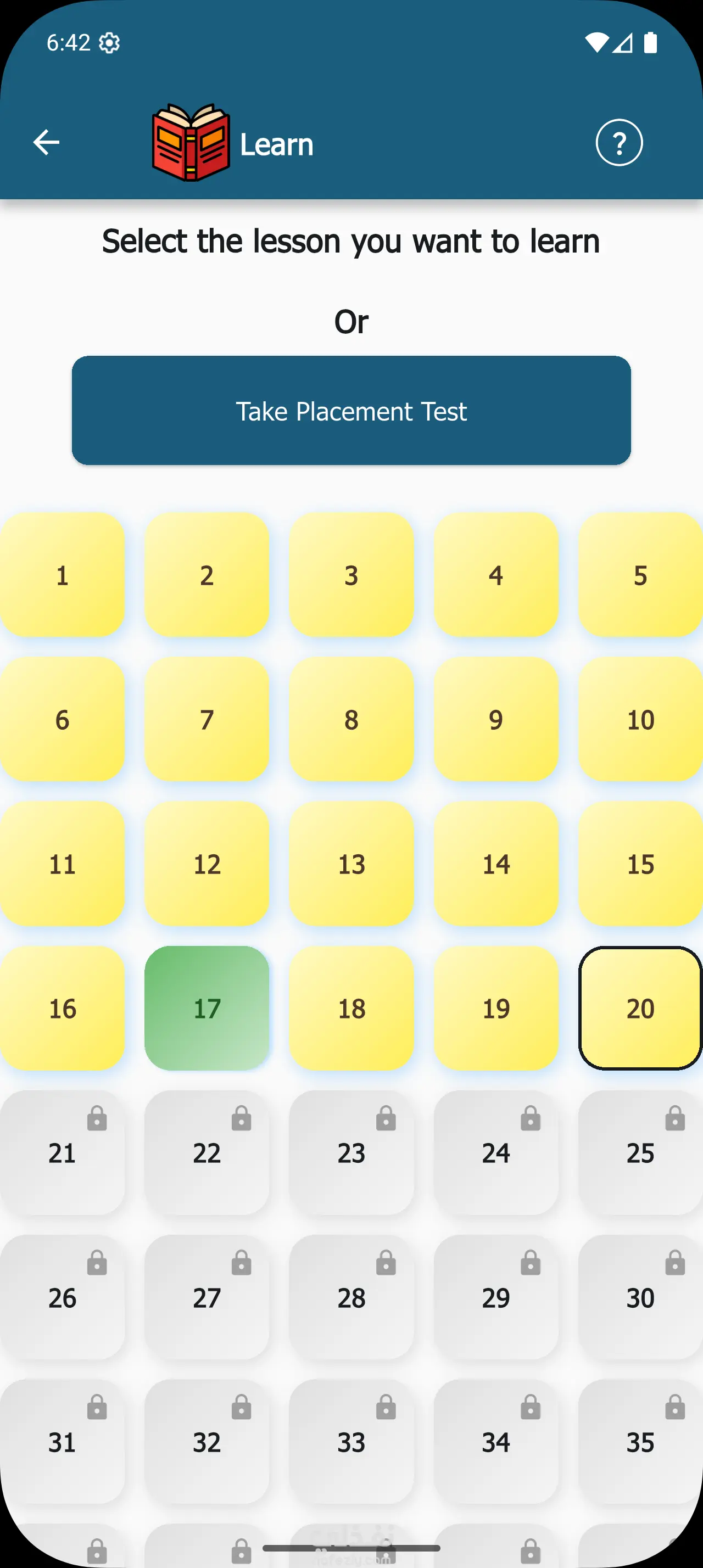The width and height of the screenshot is (703, 1568).
Task: Open the outlined lesson 20 tile
Action: point(640,1008)
